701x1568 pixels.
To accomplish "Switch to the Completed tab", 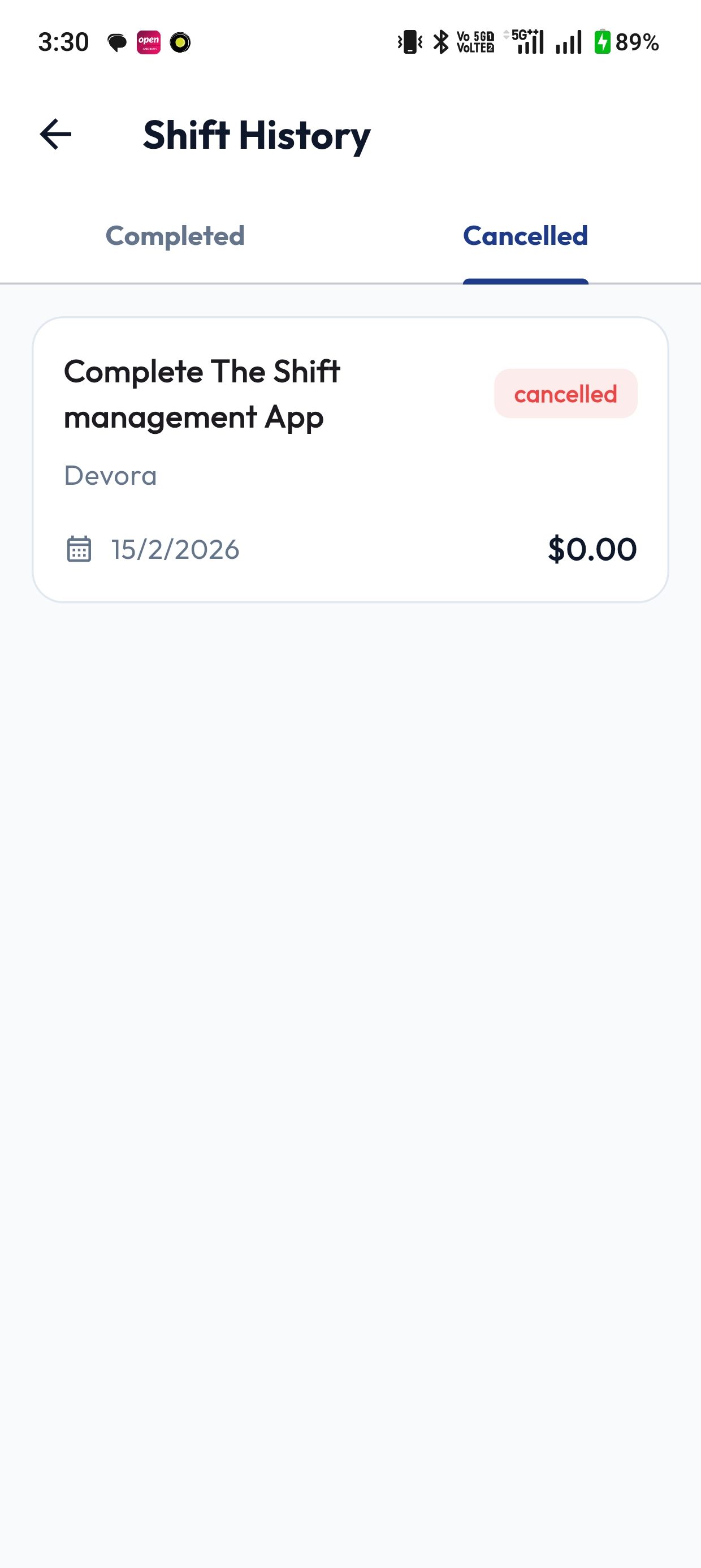I will coord(175,236).
